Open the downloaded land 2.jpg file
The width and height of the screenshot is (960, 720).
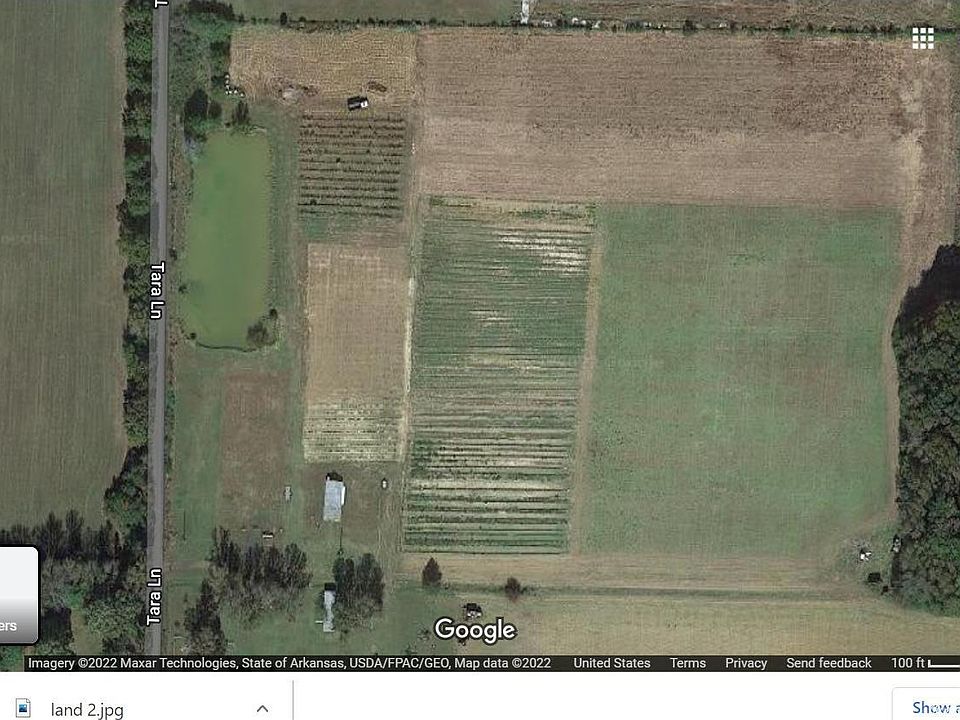pyautogui.click(x=87, y=709)
